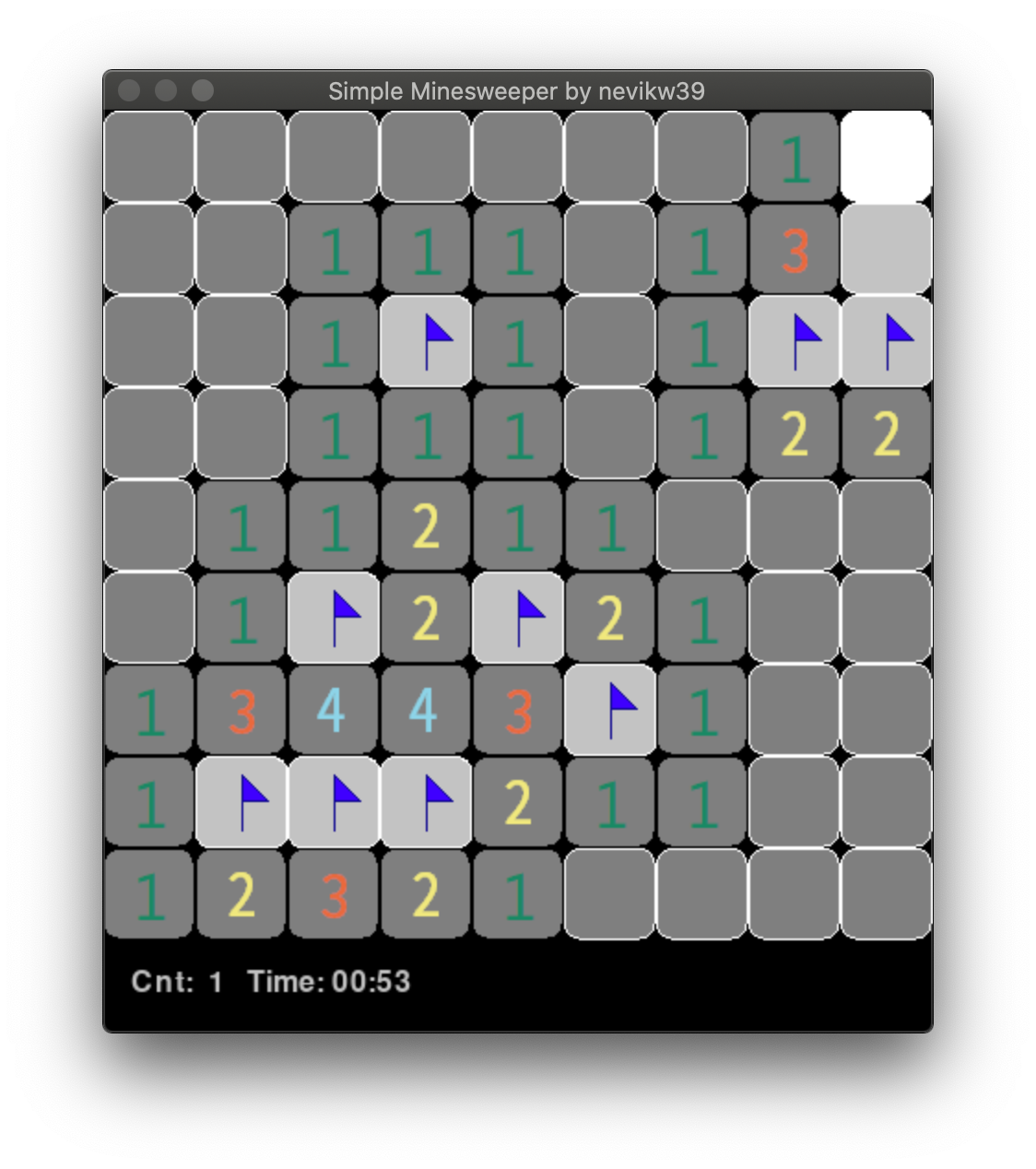Tap the yellow 2 between two flags
This screenshot has height=1169, width=1036.
426,618
